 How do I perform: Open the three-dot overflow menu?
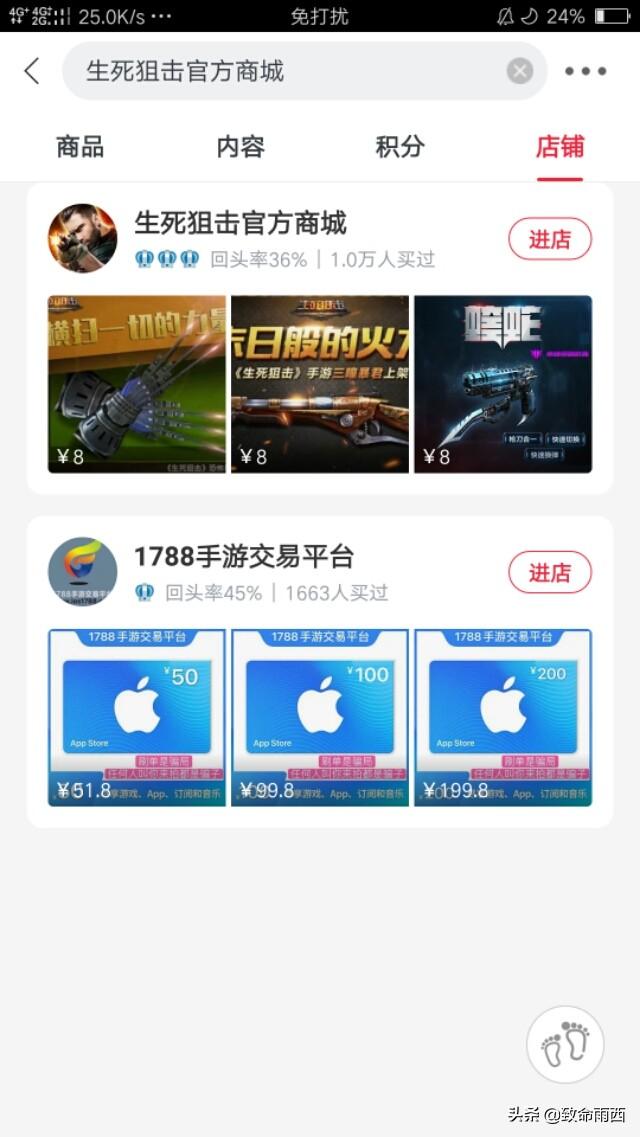click(x=585, y=71)
